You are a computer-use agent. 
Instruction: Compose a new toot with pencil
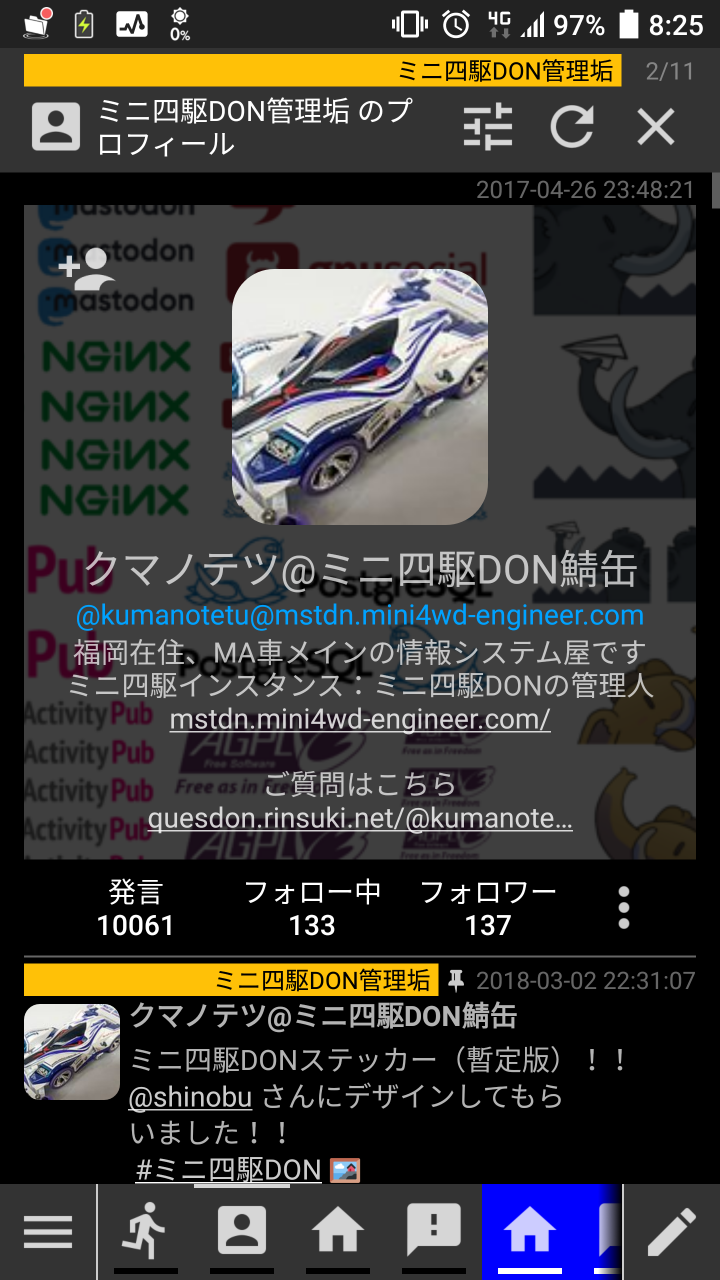(672, 1232)
